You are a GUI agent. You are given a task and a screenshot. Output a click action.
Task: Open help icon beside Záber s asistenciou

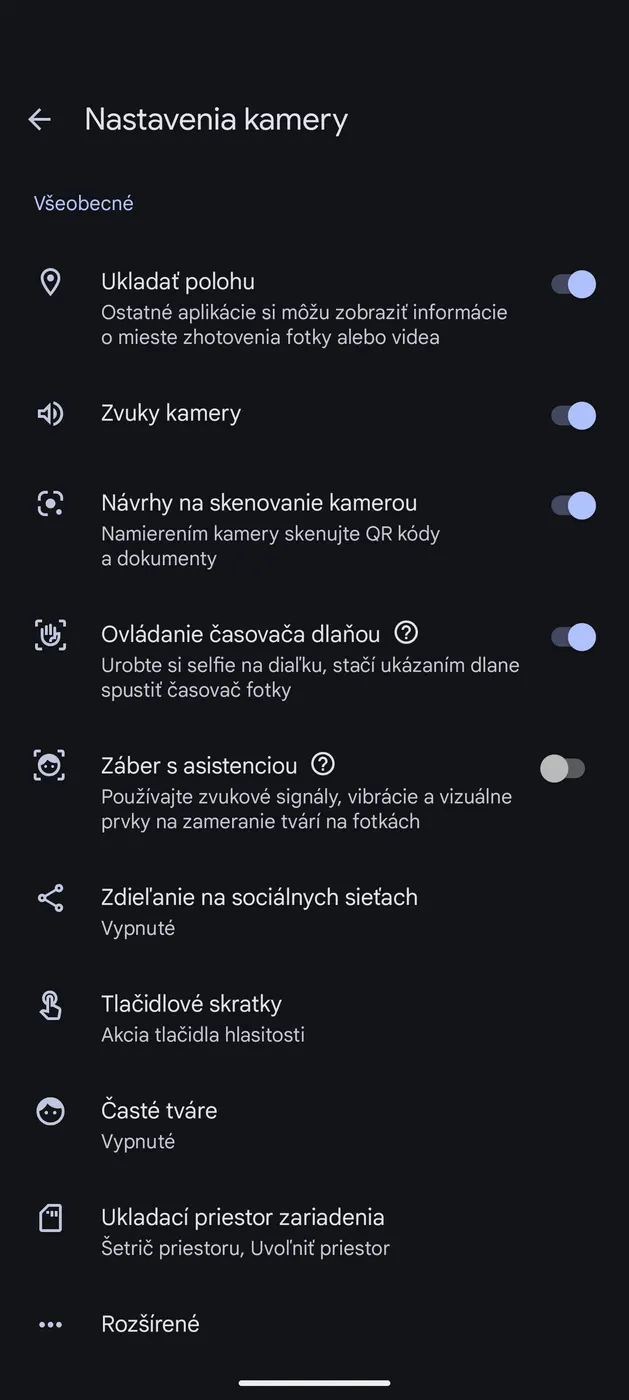[323, 764]
